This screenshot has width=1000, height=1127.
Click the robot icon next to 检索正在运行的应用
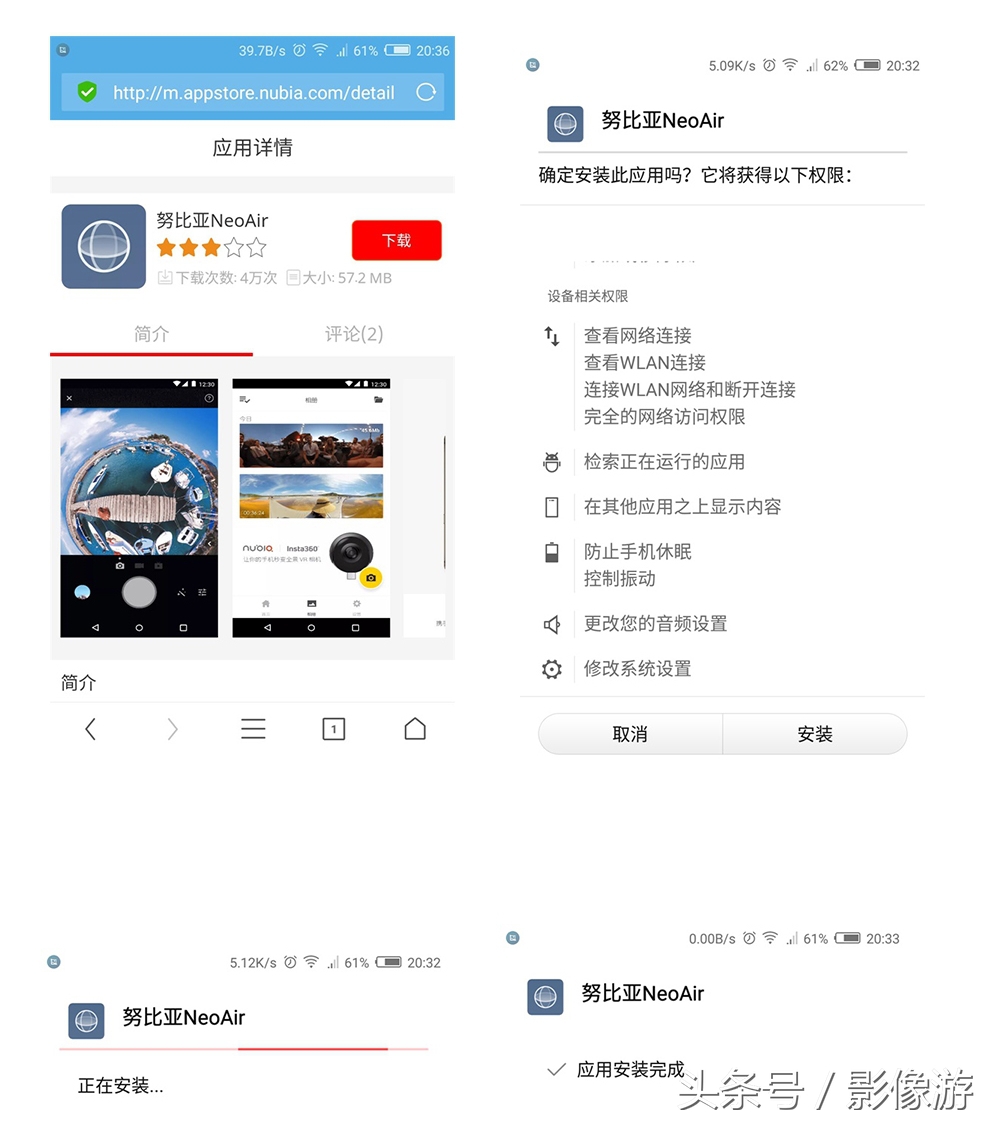click(x=552, y=461)
